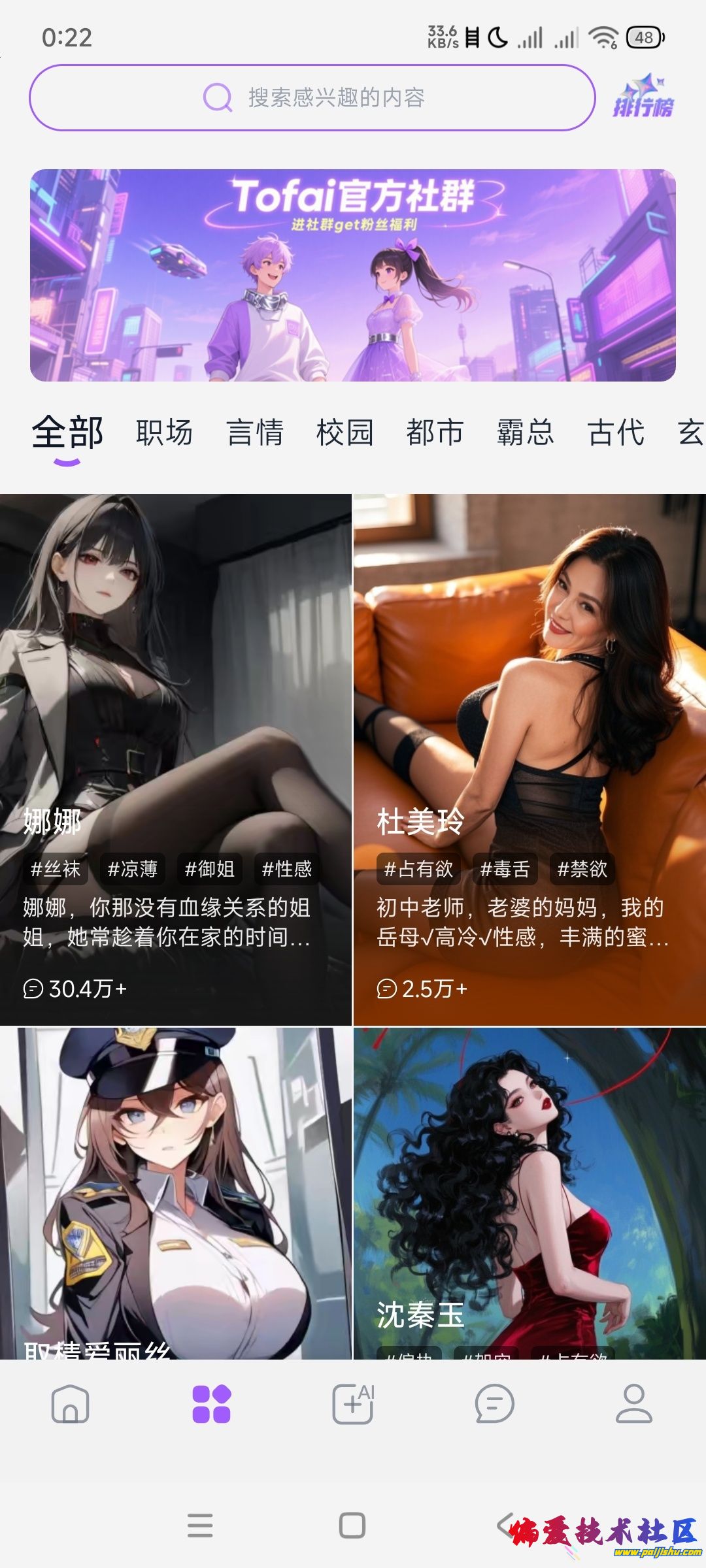This screenshot has height=1568, width=706.
Task: Switch to the 职场 category tab
Action: [x=164, y=433]
